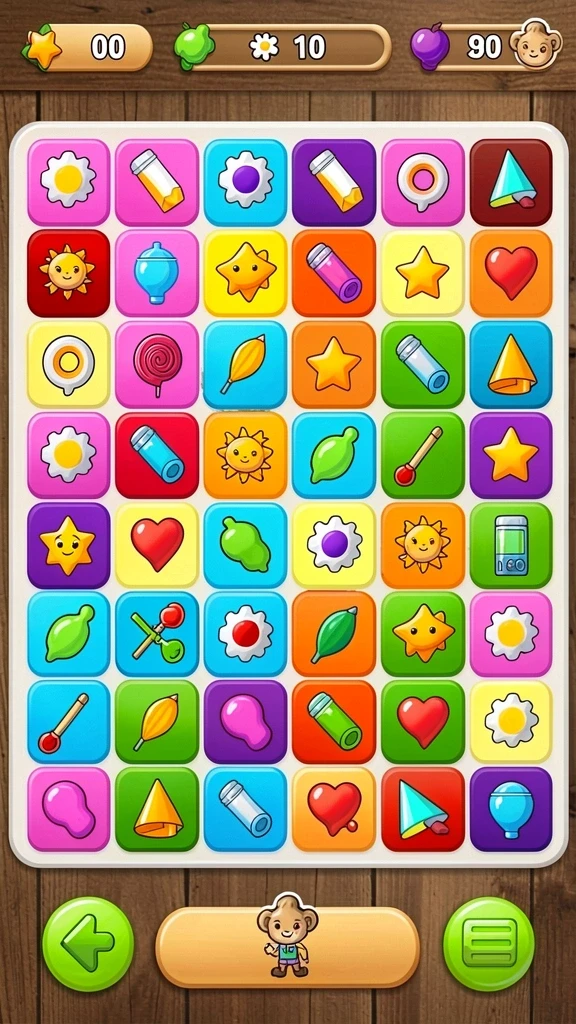Tap the purple tube on orange tile
The width and height of the screenshot is (576, 1024).
[x=334, y=273]
